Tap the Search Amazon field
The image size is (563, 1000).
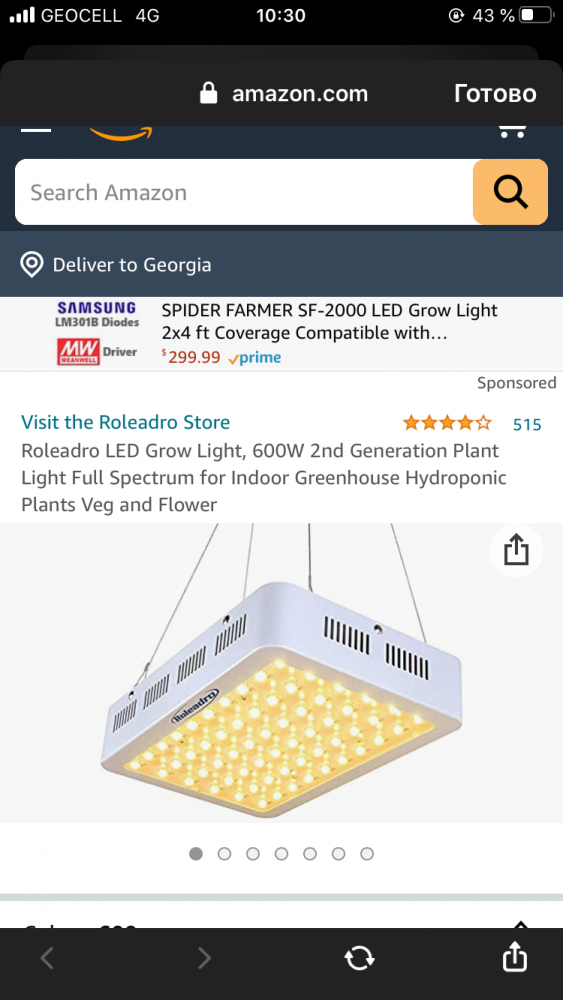(244, 192)
